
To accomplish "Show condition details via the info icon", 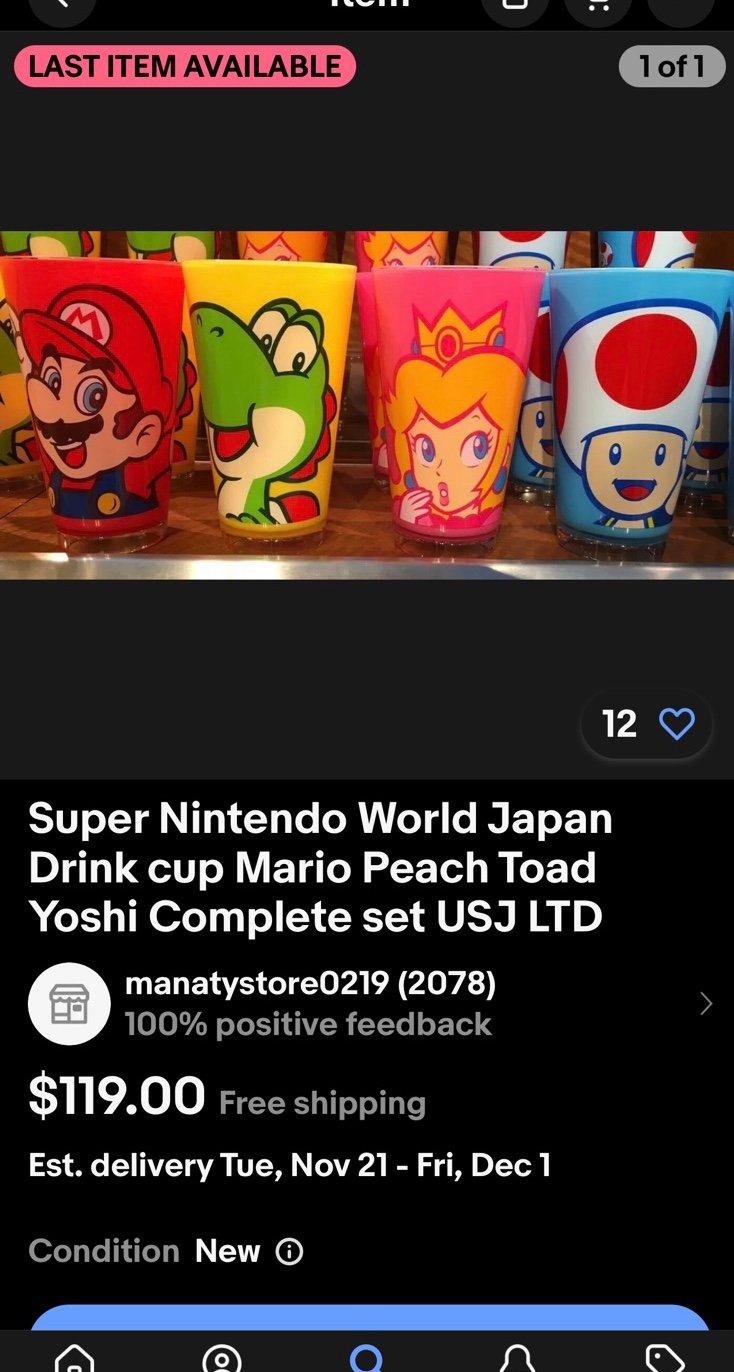I will [289, 1251].
